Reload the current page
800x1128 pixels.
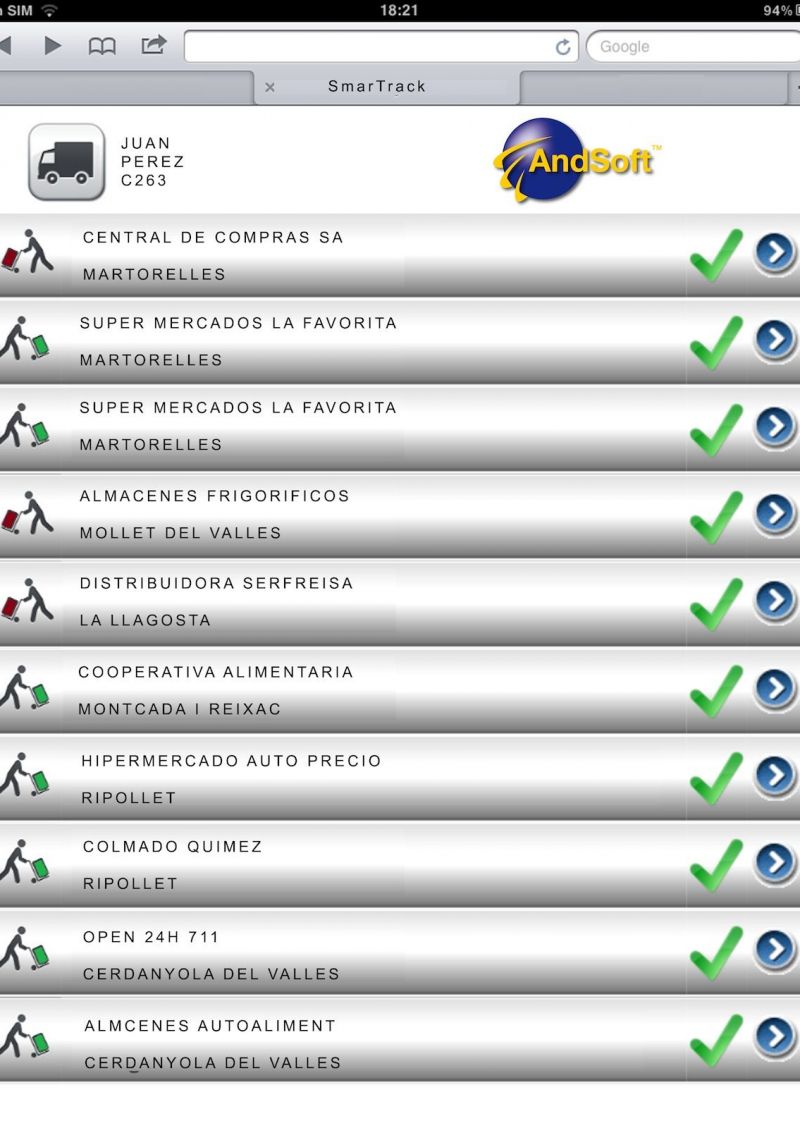[563, 47]
